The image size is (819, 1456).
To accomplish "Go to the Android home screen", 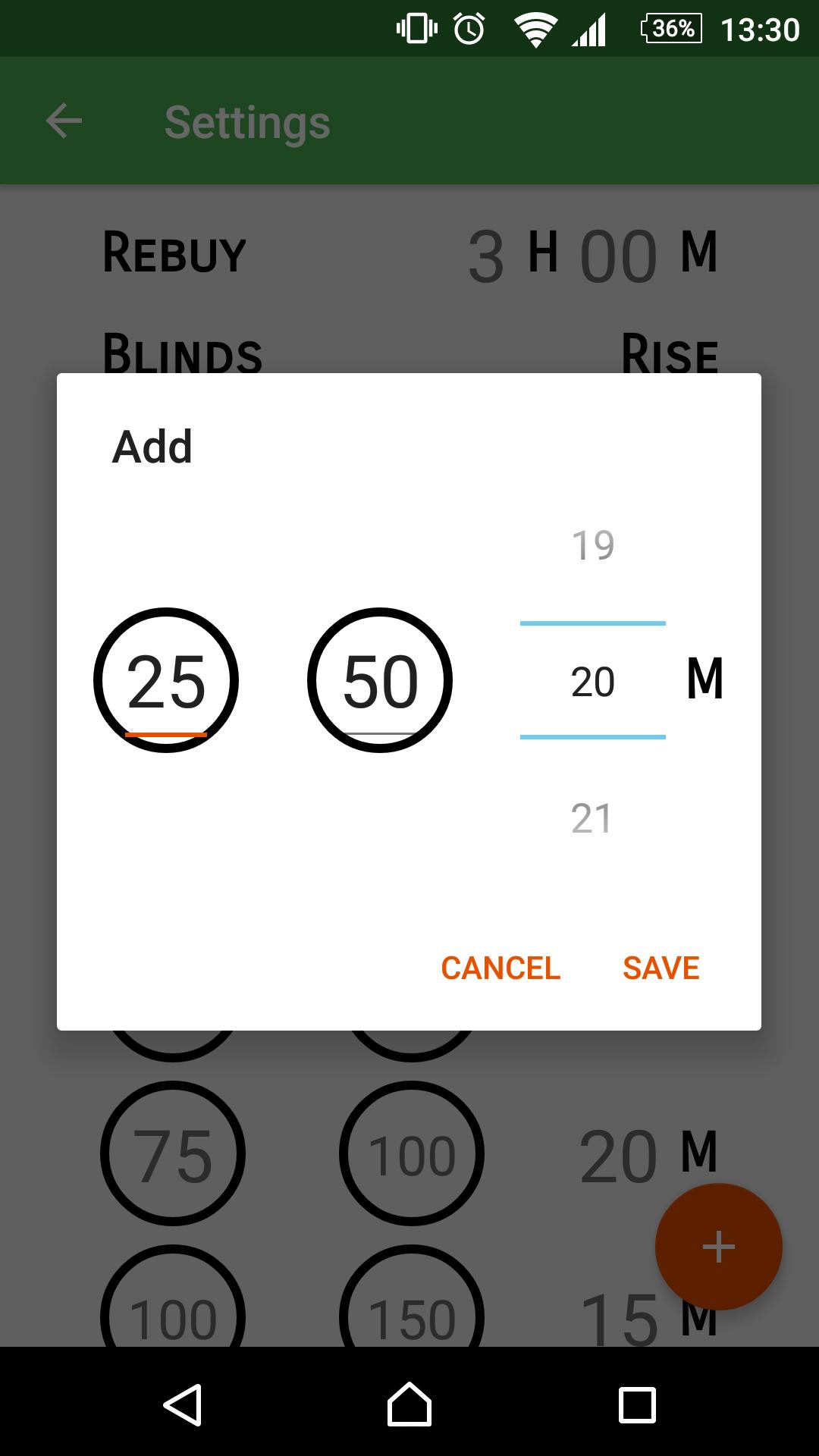I will point(409,1404).
